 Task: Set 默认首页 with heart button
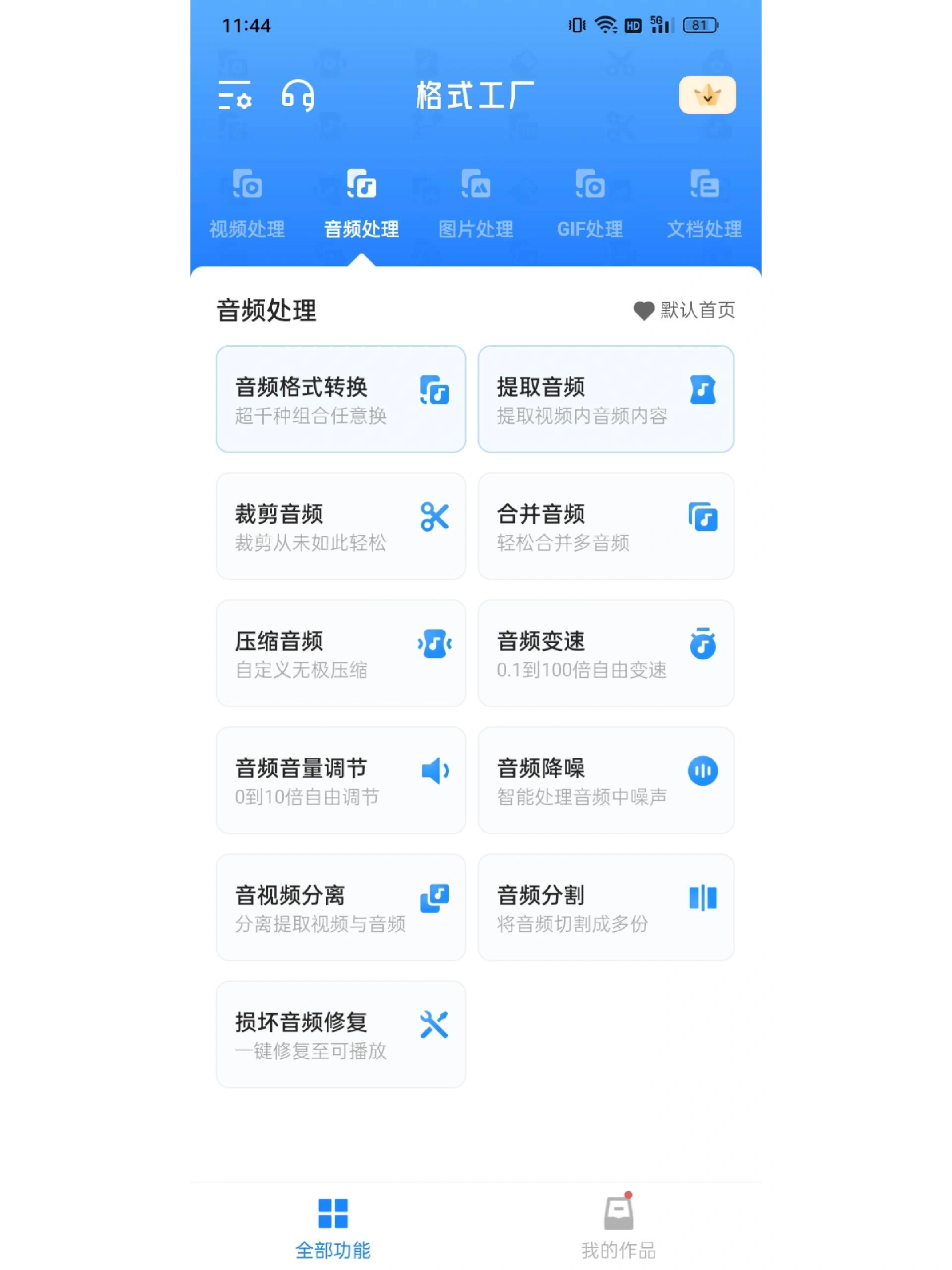[684, 311]
